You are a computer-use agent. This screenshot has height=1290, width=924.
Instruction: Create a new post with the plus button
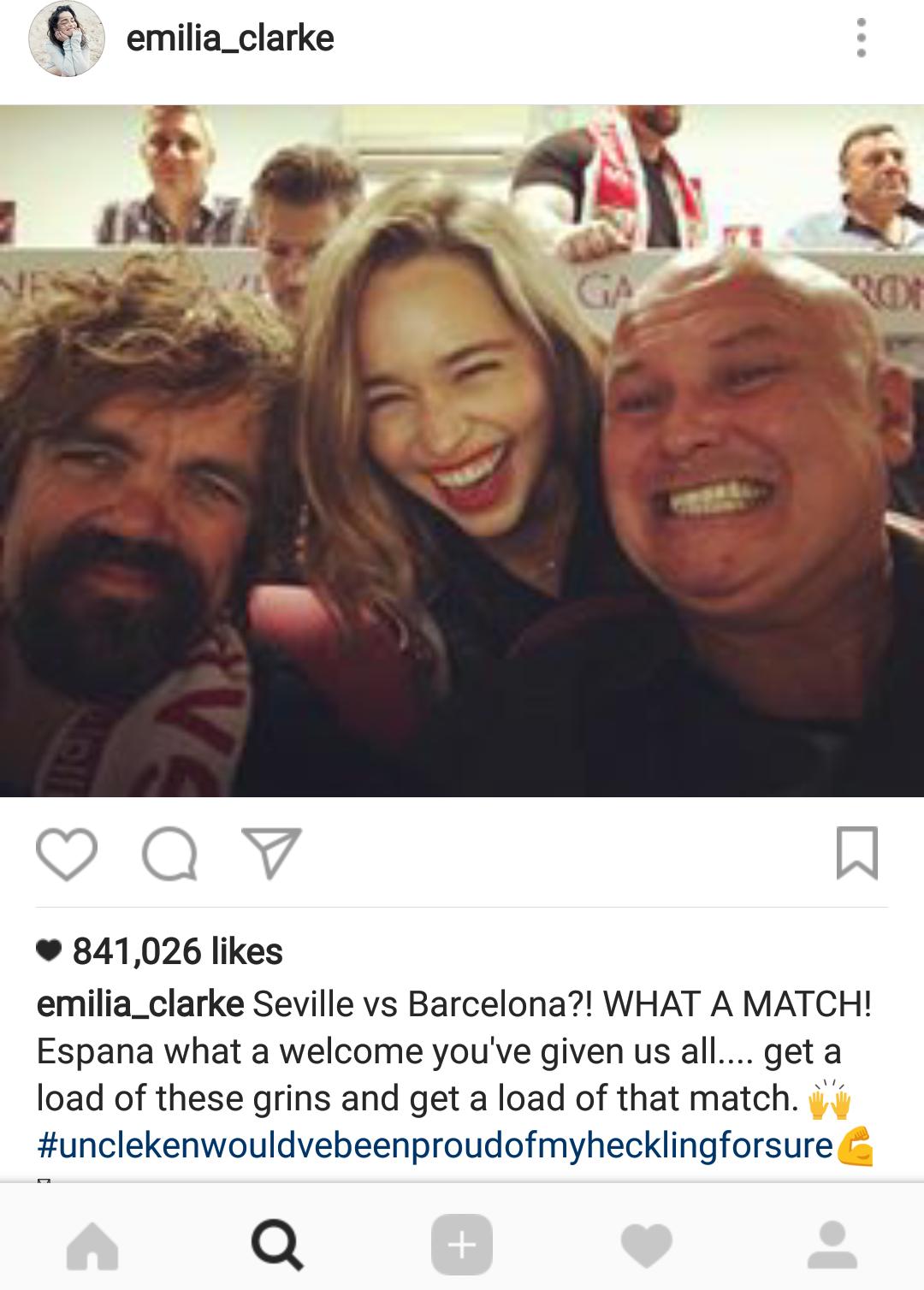[x=462, y=1244]
